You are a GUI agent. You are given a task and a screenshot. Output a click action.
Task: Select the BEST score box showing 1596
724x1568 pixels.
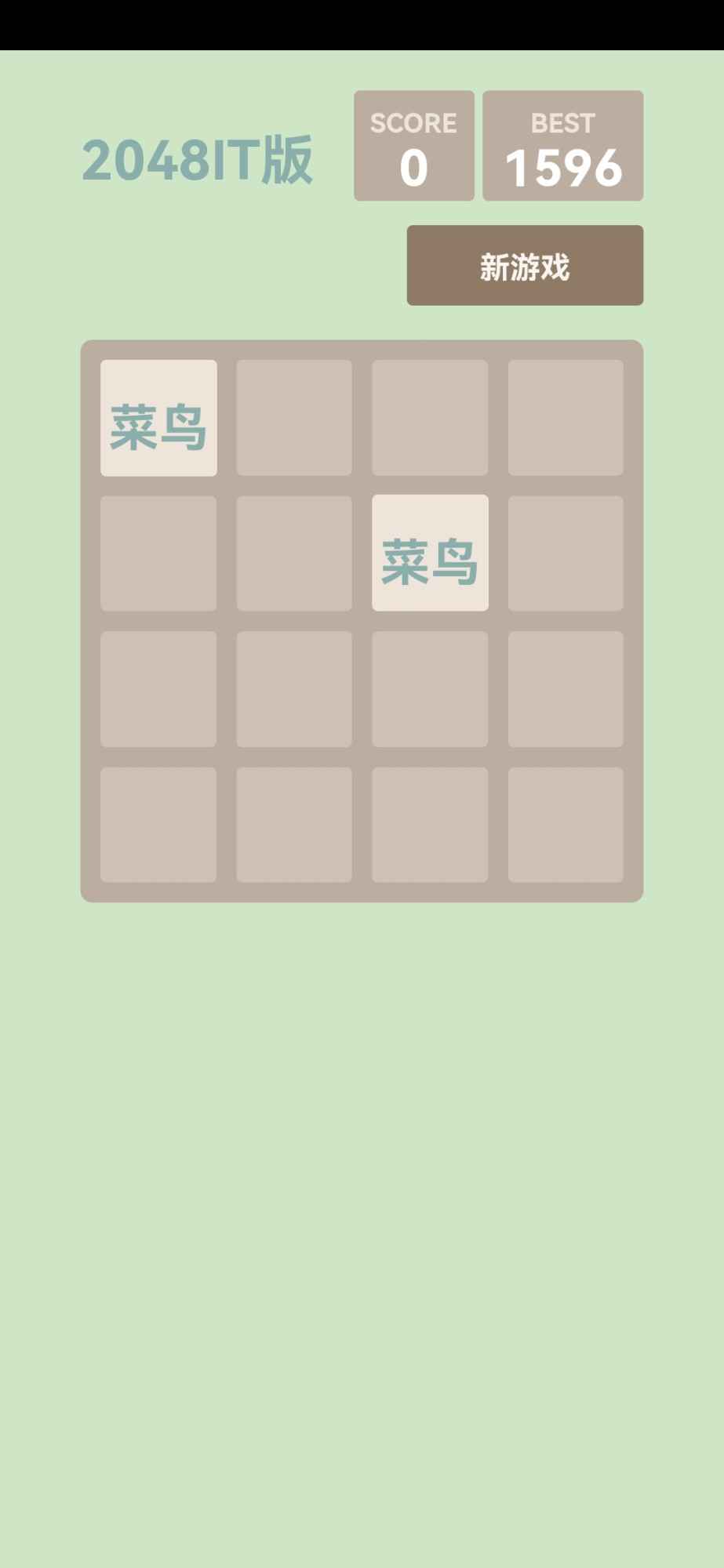point(563,145)
